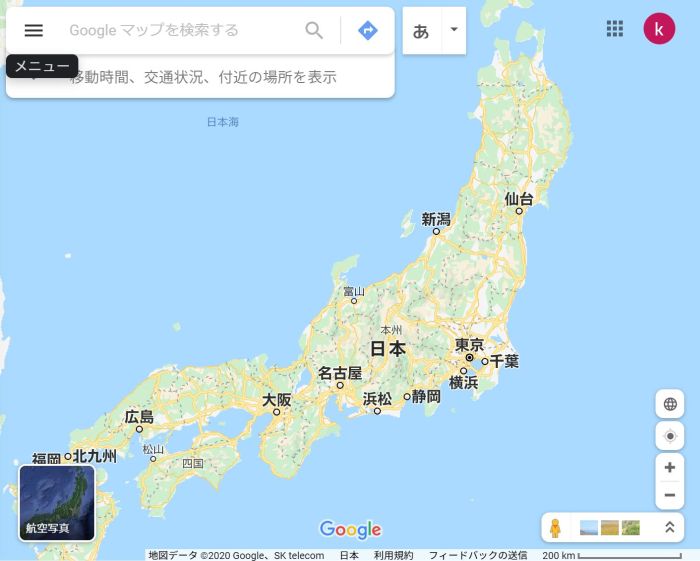Expand the imagery strip with double chevron
700x561 pixels.
click(670, 528)
